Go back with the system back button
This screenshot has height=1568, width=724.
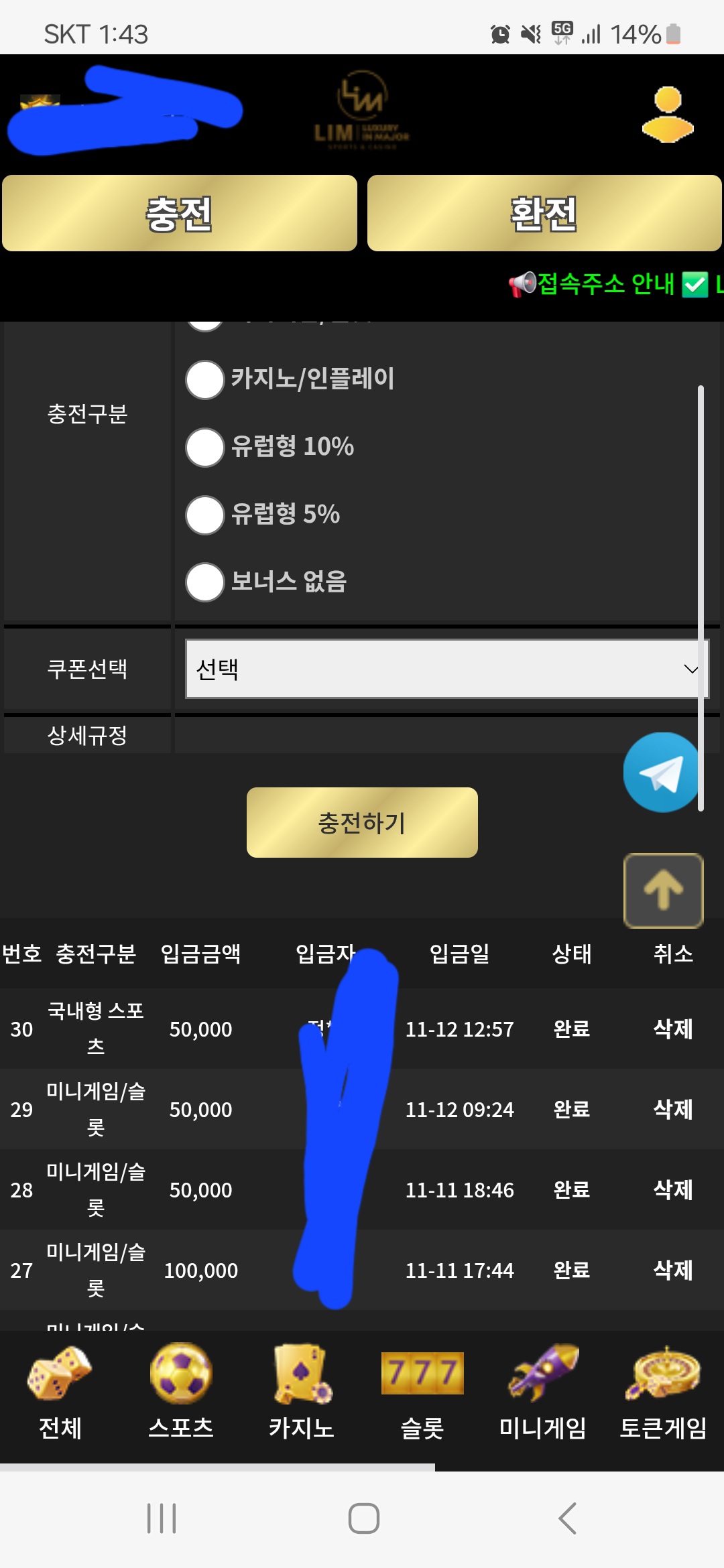tap(567, 1518)
